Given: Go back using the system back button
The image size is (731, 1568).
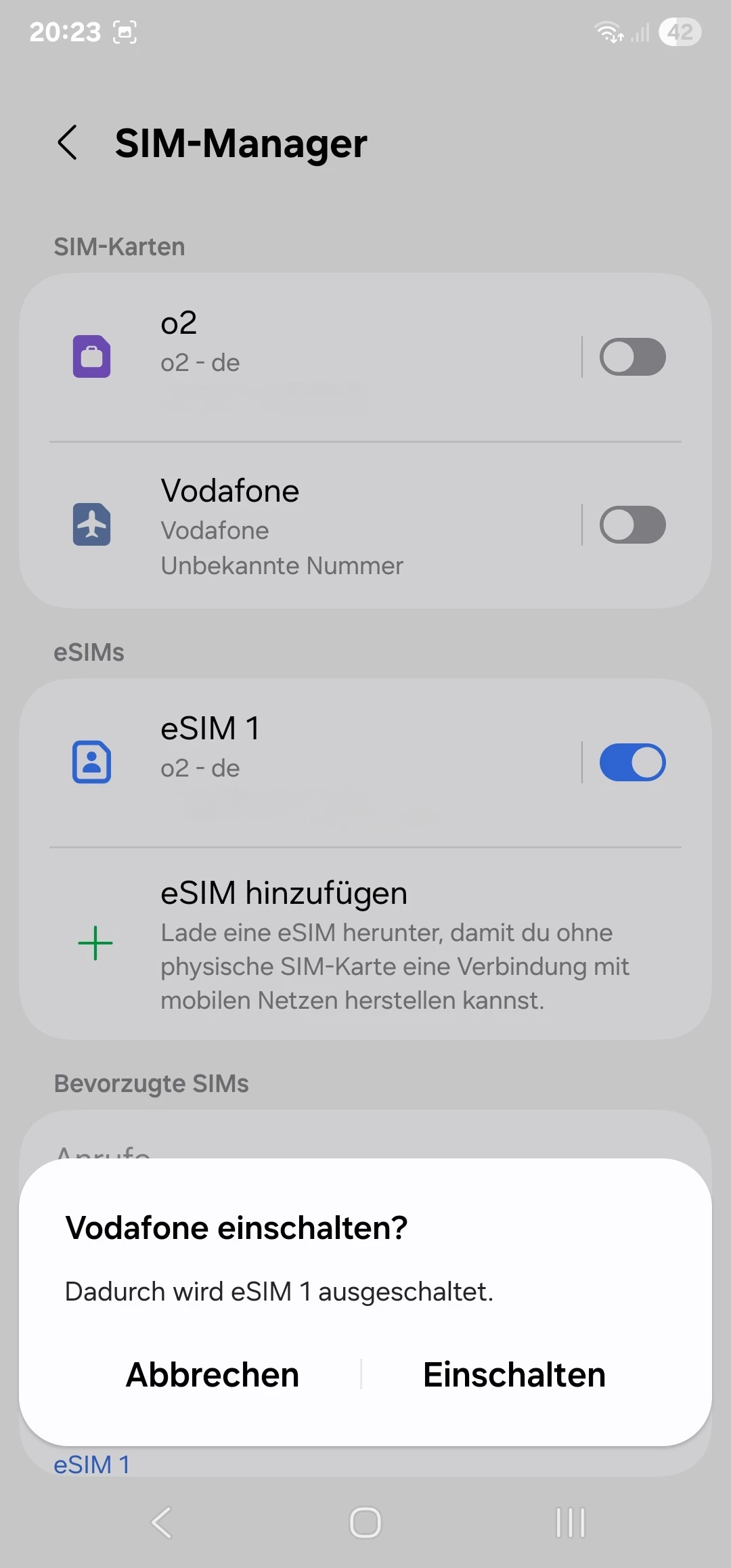Looking at the screenshot, I should (x=161, y=1523).
